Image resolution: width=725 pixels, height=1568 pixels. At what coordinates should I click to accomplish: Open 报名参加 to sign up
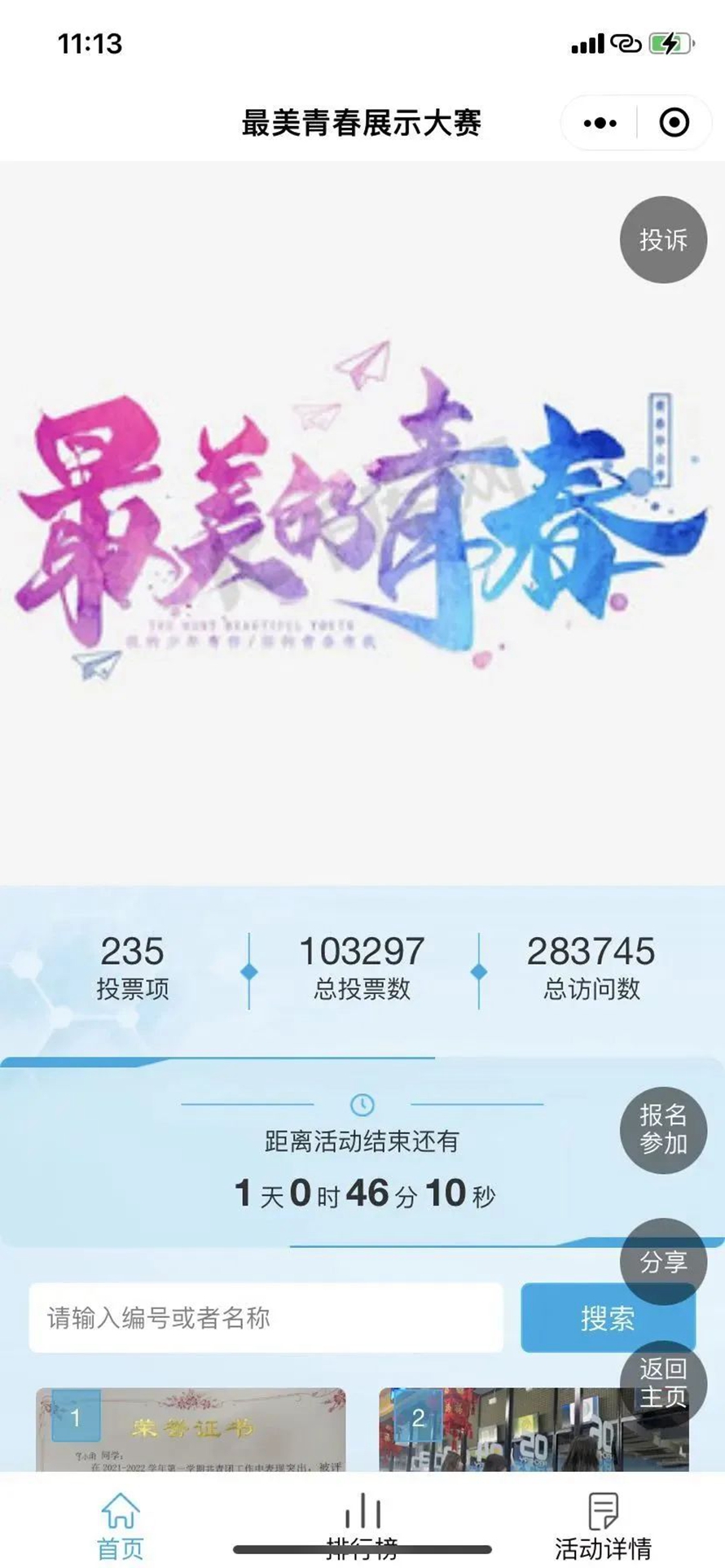(x=663, y=1130)
